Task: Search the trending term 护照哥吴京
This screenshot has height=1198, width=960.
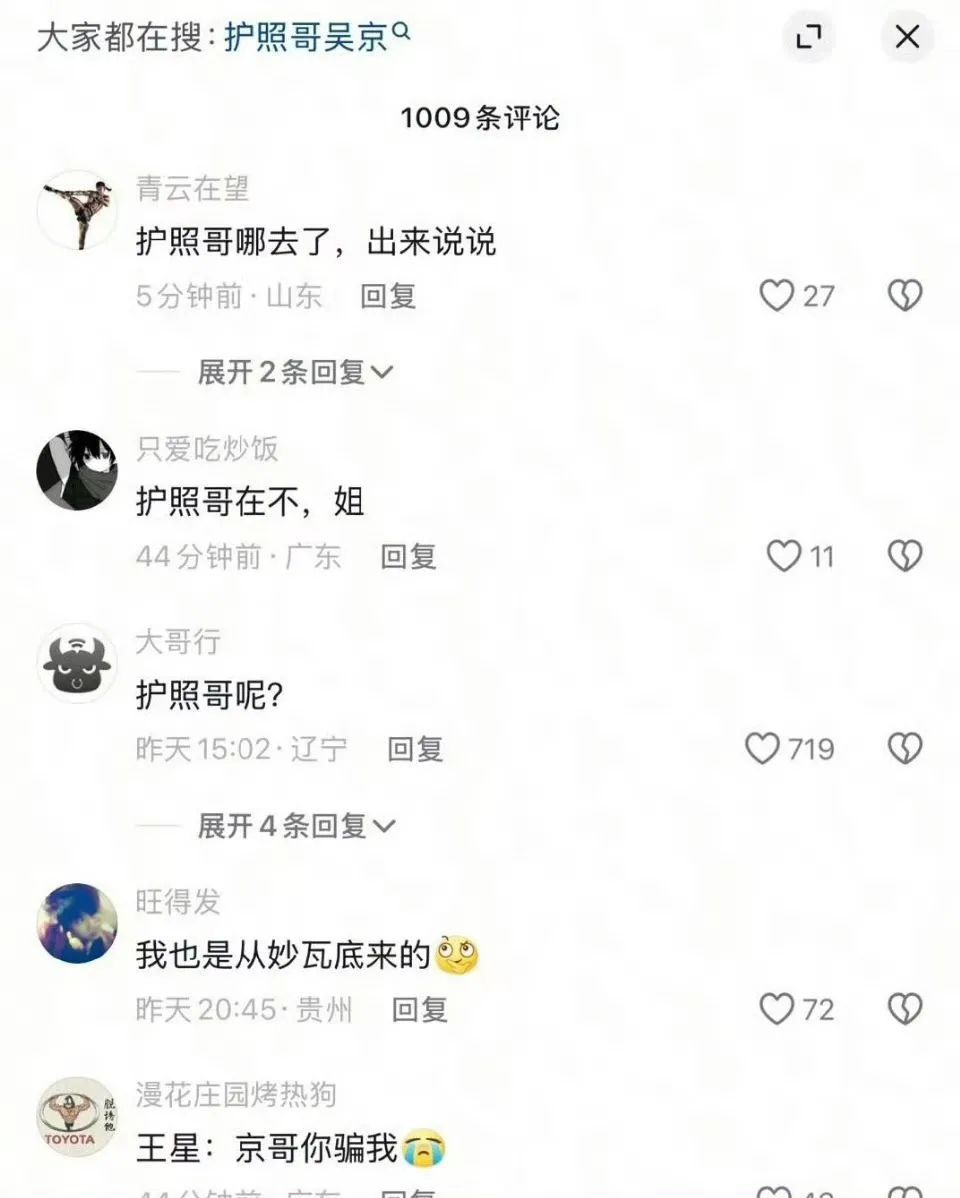Action: pyautogui.click(x=316, y=37)
